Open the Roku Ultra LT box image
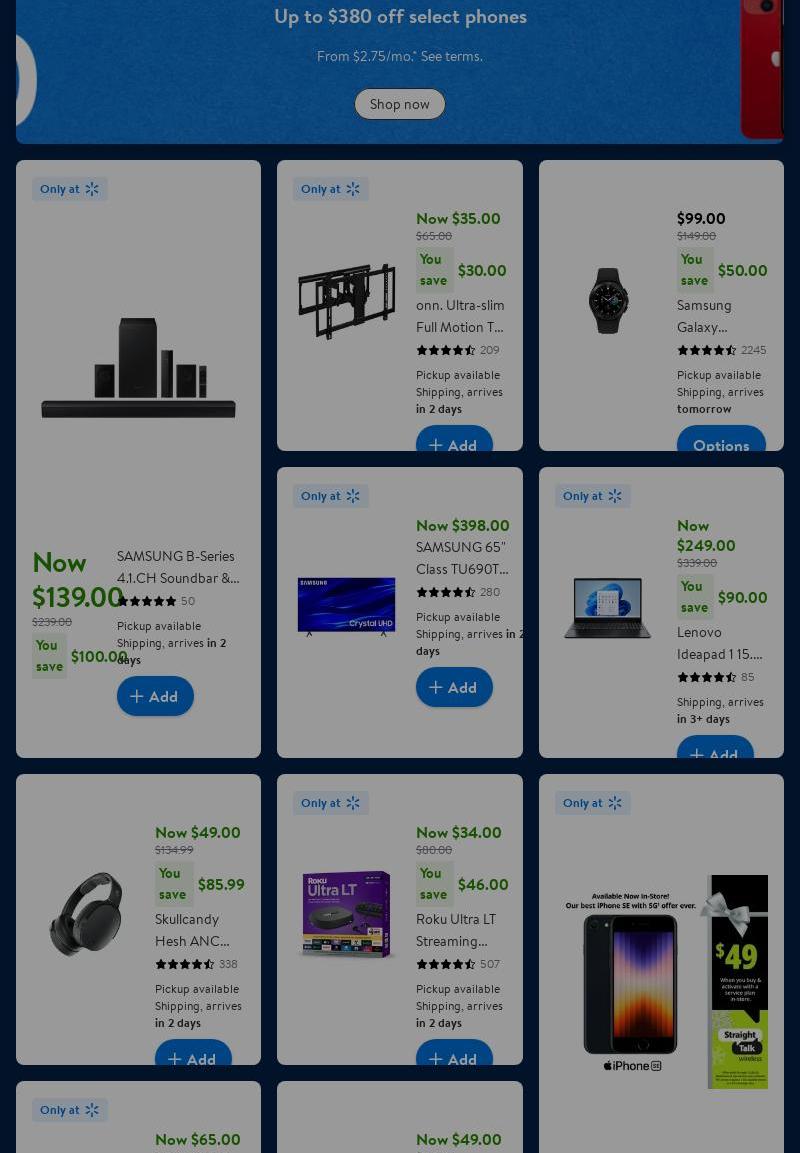Image resolution: width=800 pixels, height=1153 pixels. [346, 914]
